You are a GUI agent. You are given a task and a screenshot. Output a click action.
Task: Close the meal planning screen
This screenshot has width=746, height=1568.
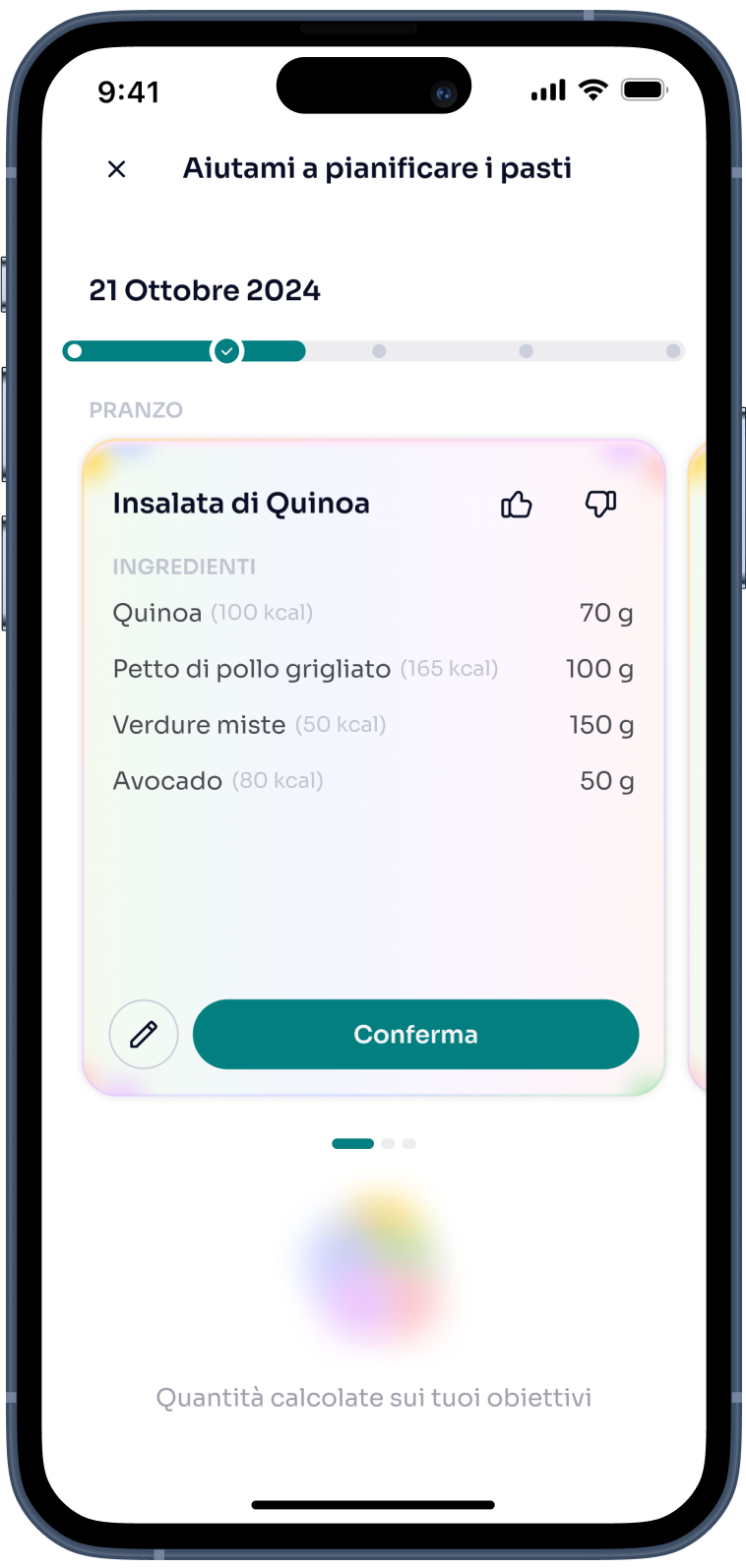(x=116, y=169)
